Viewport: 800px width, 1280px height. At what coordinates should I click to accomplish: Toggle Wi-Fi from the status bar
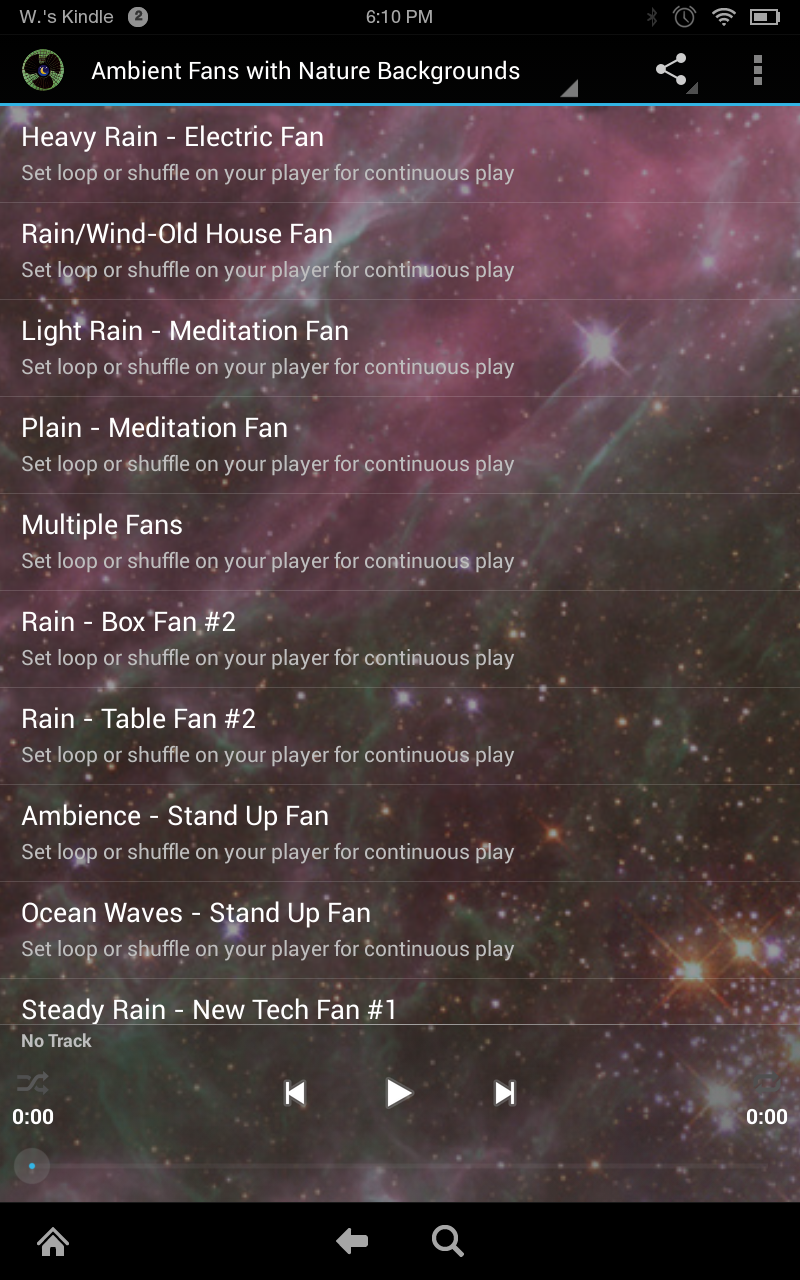pos(722,16)
